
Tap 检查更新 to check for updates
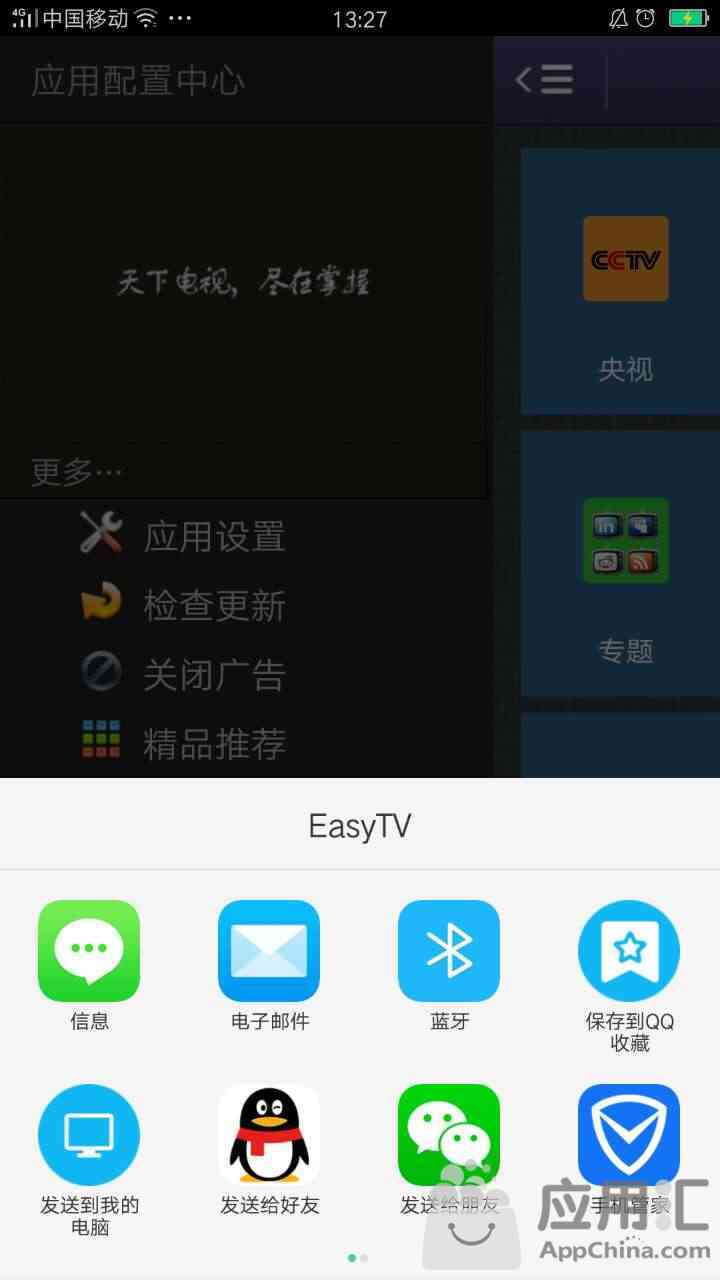point(183,604)
